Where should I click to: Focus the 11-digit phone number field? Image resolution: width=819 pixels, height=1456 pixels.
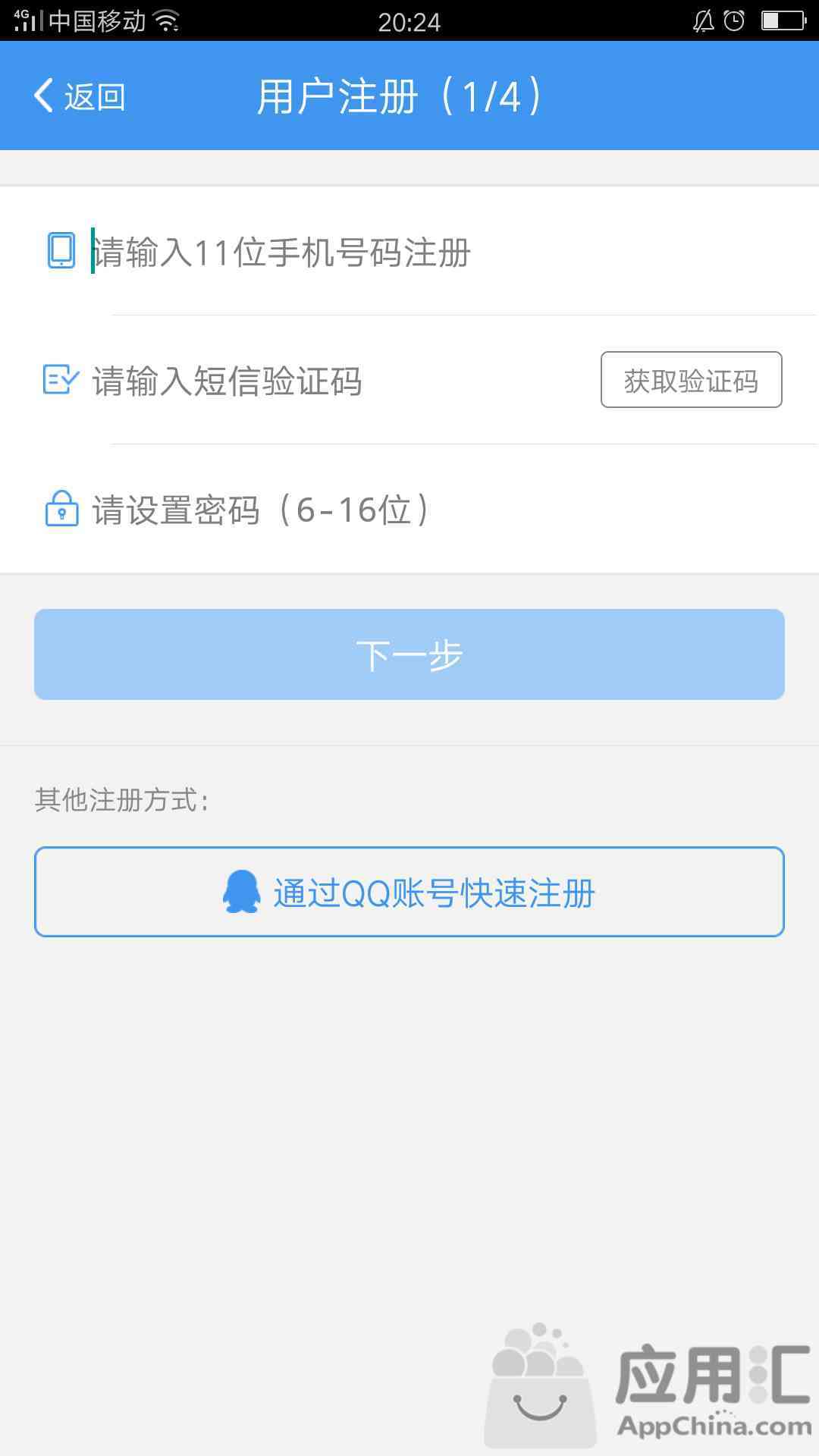pyautogui.click(x=453, y=251)
